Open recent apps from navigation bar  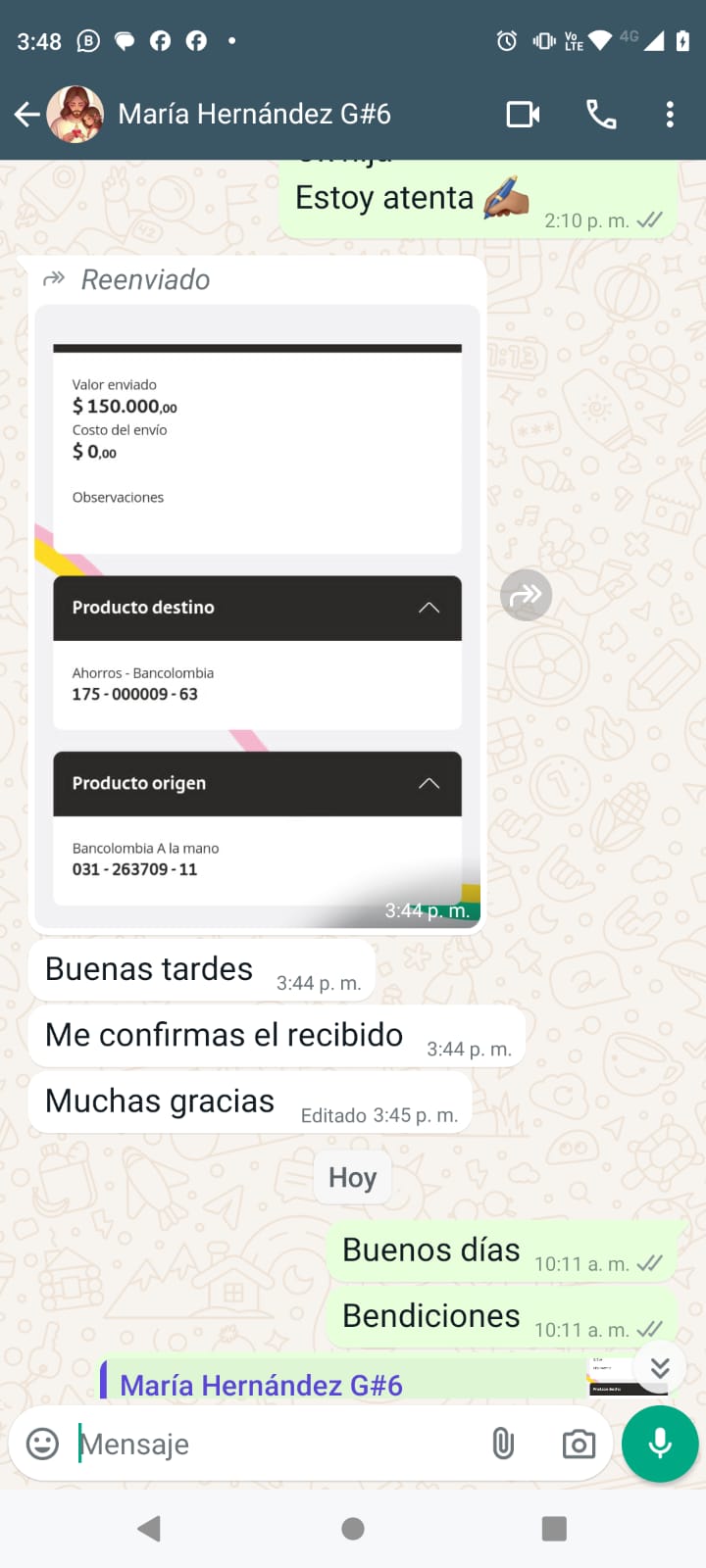[554, 1529]
